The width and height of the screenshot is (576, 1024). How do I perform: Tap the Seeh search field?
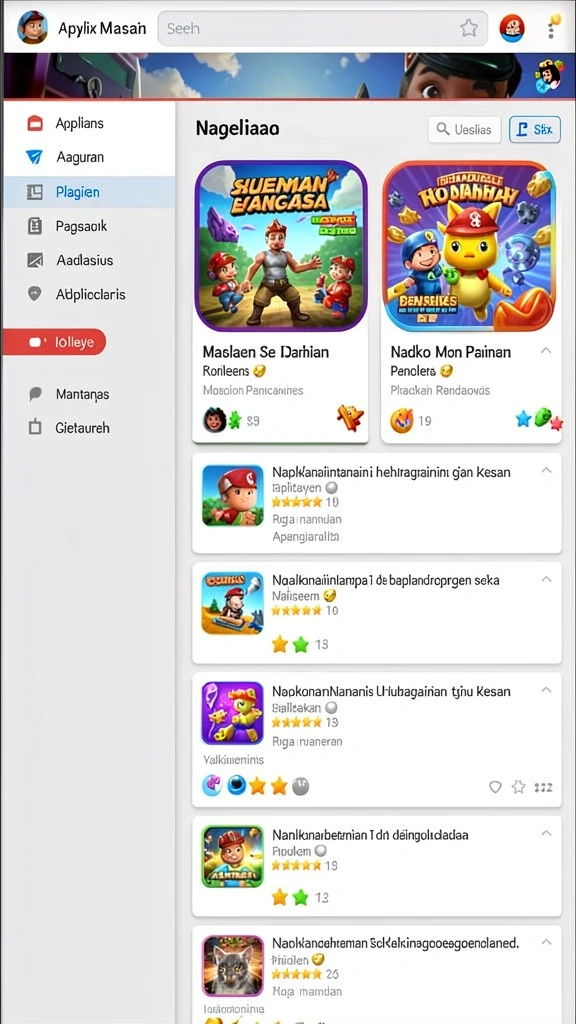[x=323, y=28]
